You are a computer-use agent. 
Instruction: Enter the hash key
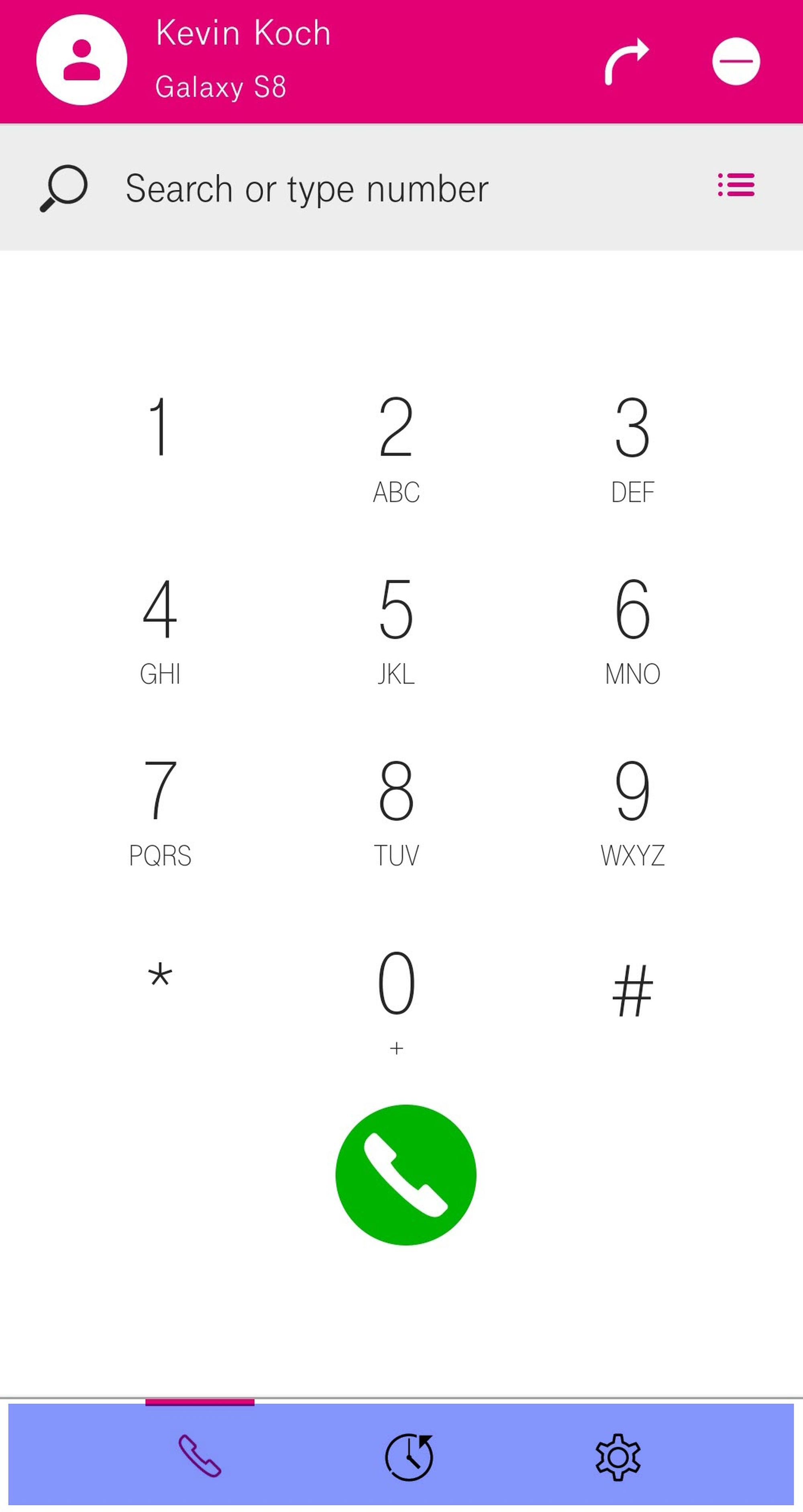(632, 990)
